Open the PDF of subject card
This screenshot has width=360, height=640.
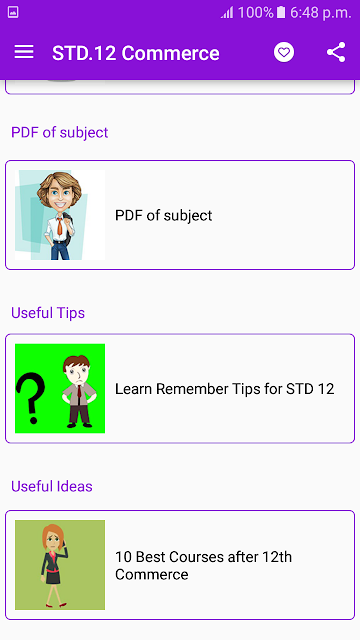pos(180,215)
